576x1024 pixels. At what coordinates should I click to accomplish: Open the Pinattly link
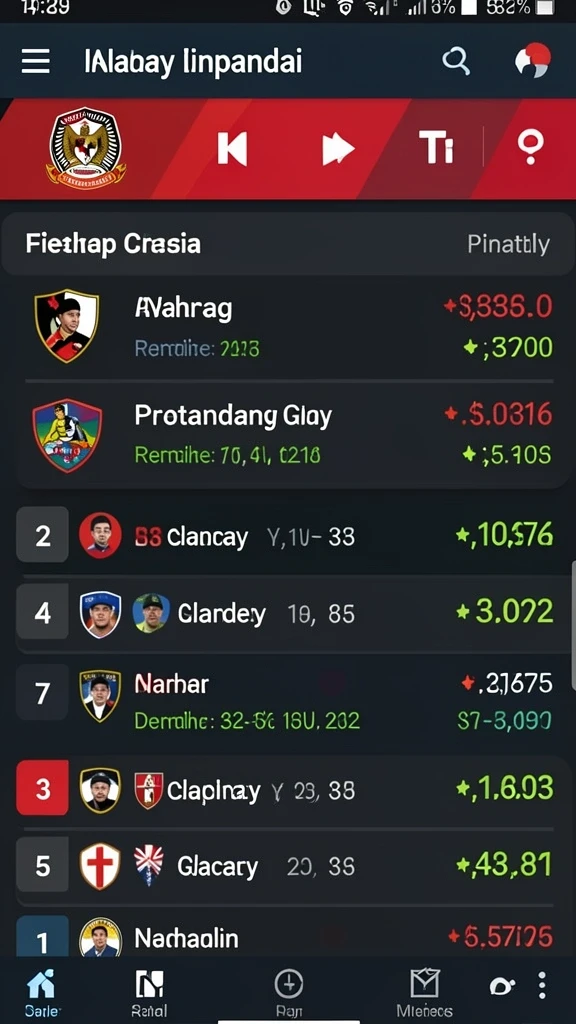click(508, 244)
